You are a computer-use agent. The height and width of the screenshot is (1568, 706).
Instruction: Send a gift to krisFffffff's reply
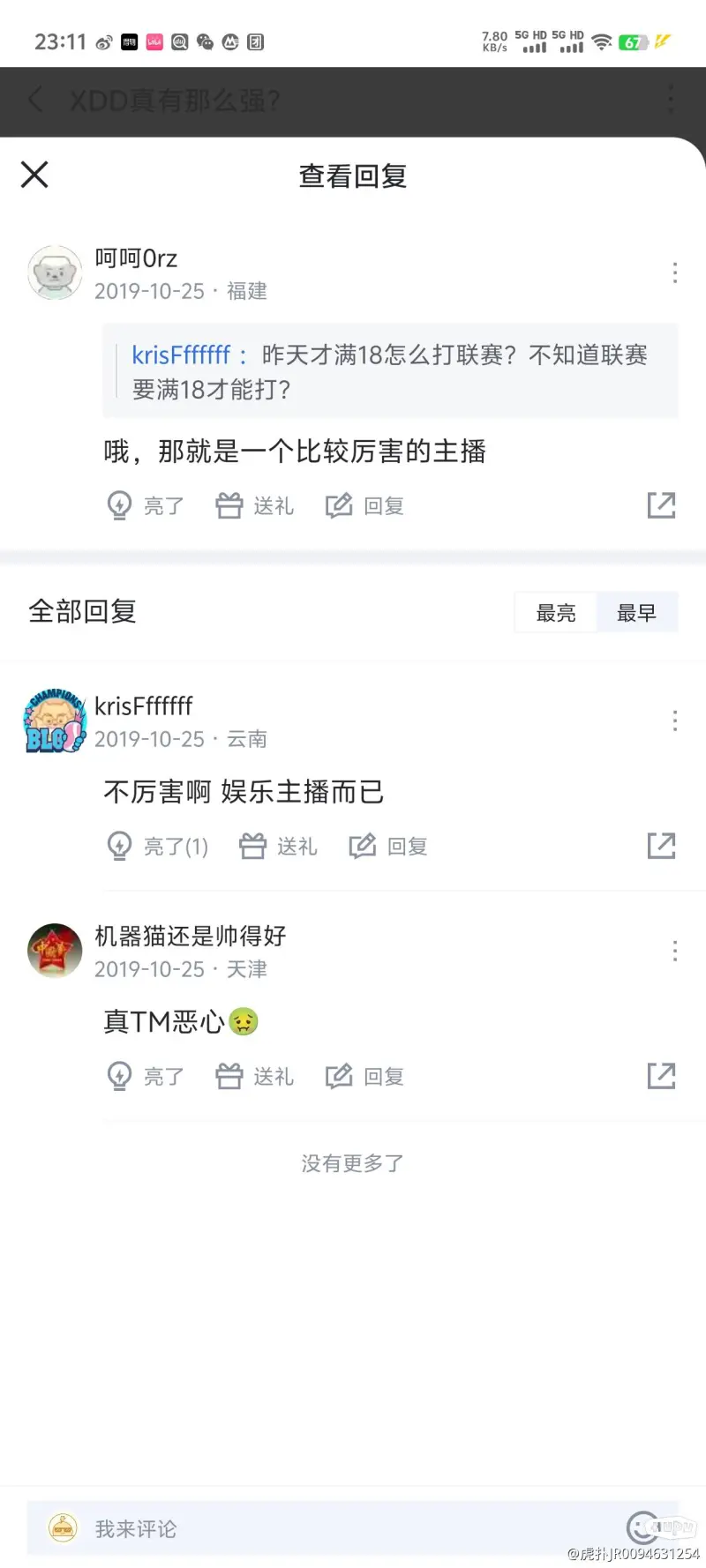tap(278, 847)
